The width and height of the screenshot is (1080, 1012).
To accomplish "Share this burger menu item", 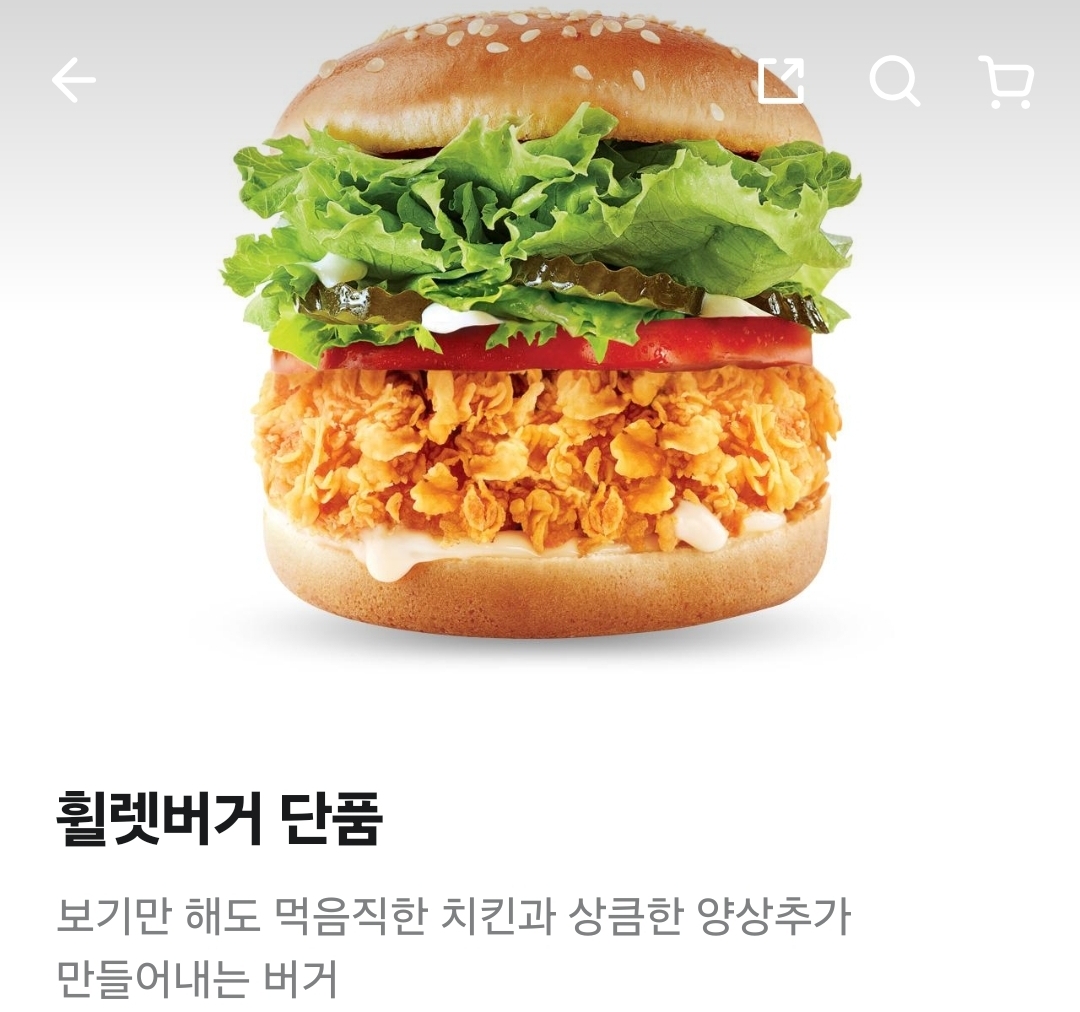I will (x=781, y=81).
